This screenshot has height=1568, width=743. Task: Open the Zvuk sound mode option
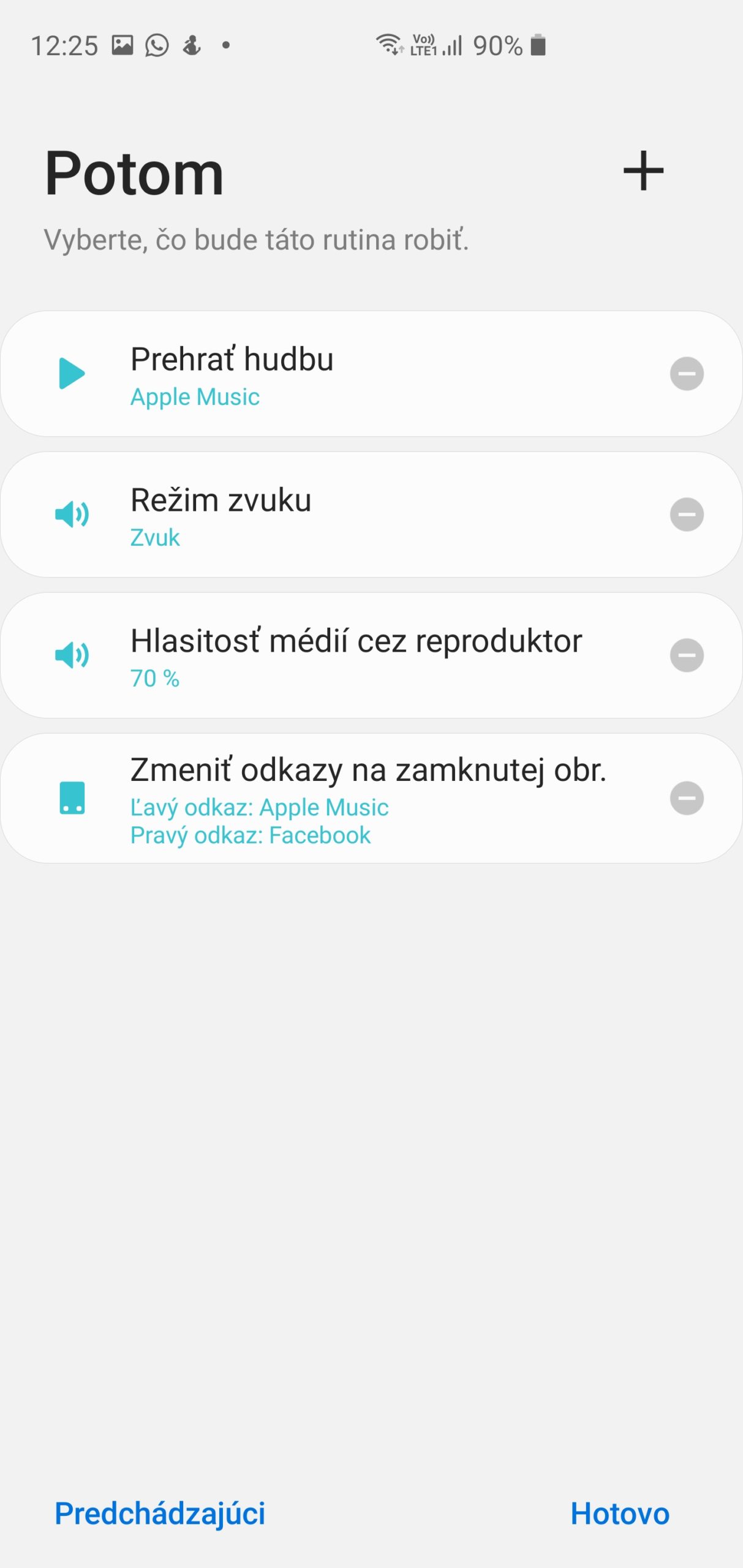click(x=156, y=537)
